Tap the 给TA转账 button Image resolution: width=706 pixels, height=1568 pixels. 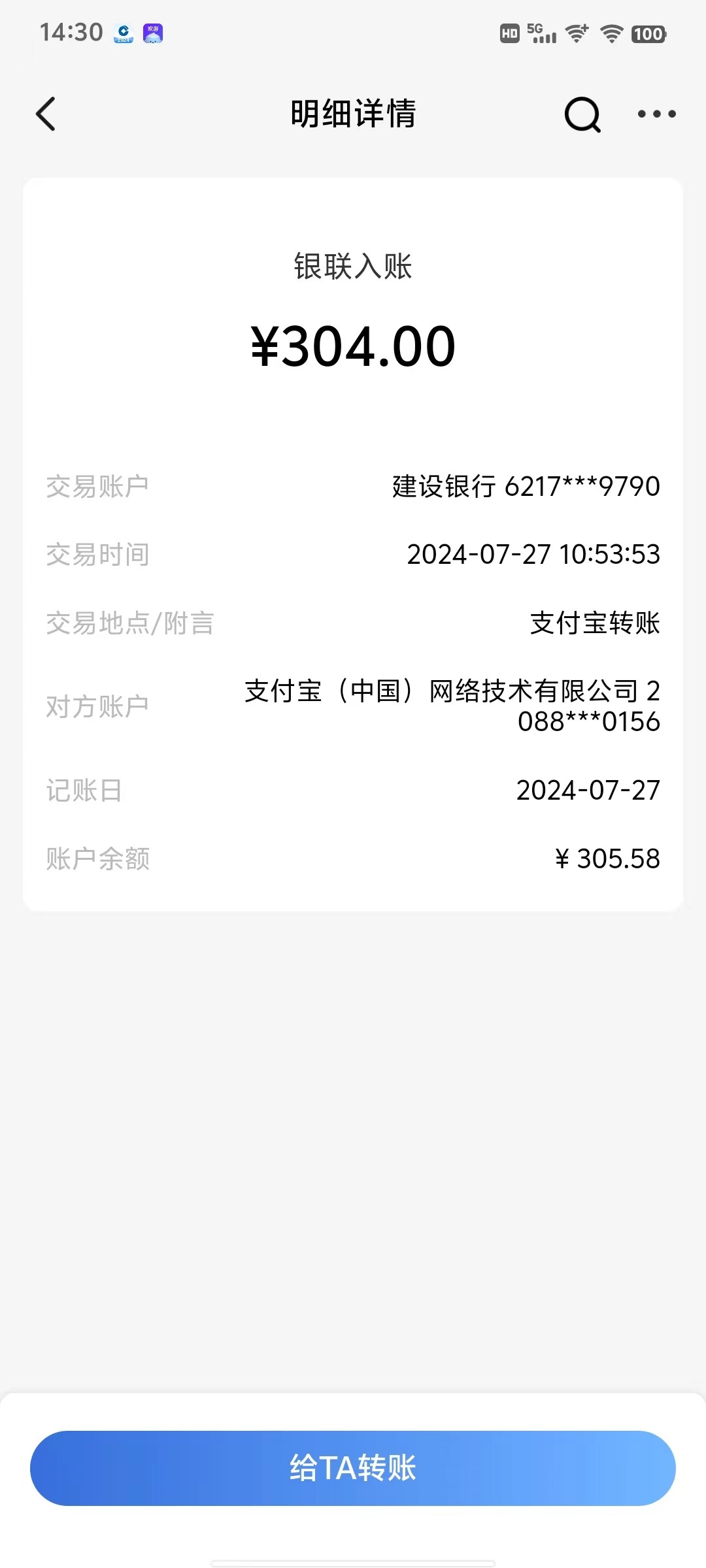pos(353,1468)
